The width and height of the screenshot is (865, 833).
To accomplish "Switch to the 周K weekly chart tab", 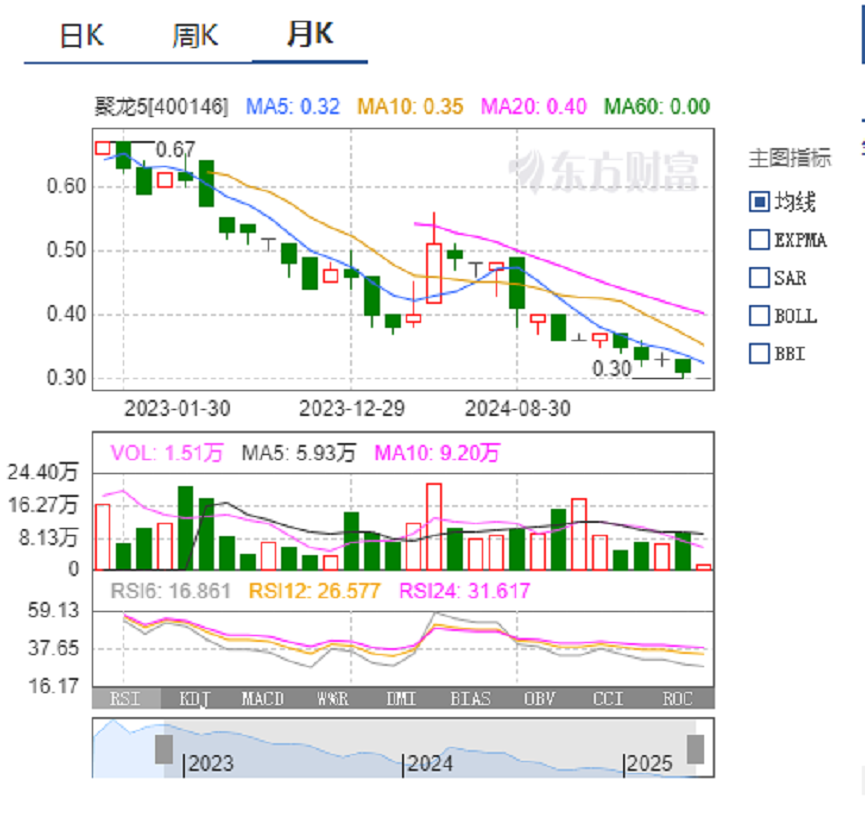I will click(x=195, y=35).
